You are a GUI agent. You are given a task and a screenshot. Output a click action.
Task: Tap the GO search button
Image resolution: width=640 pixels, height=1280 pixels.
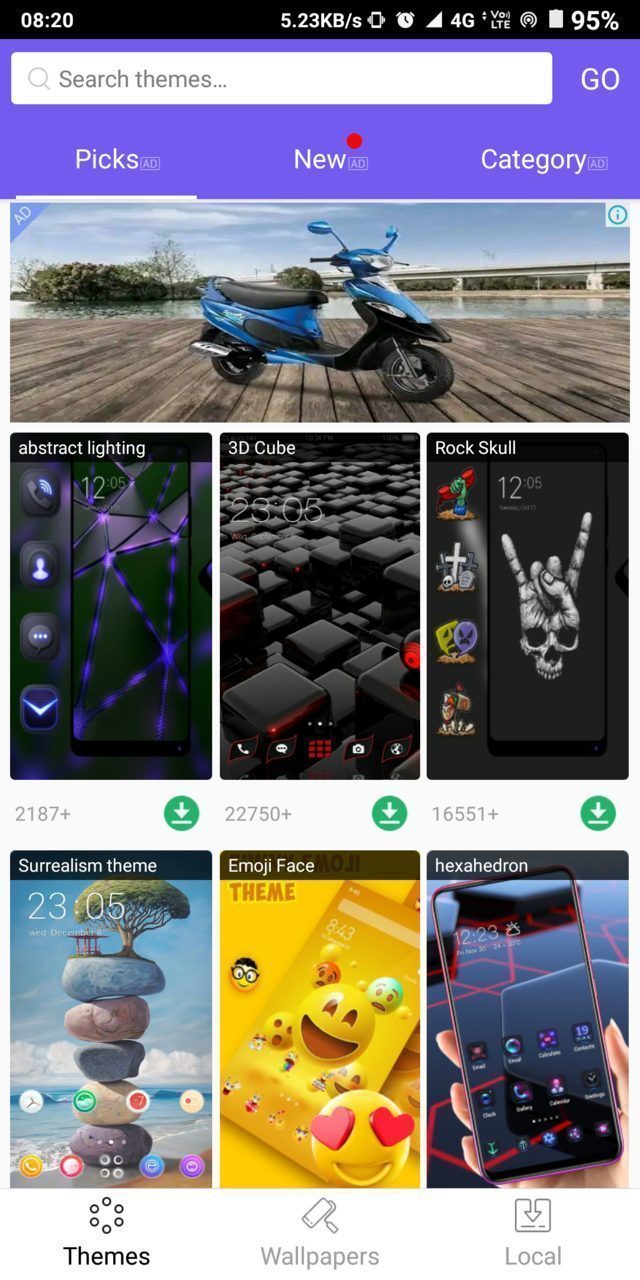(x=600, y=79)
